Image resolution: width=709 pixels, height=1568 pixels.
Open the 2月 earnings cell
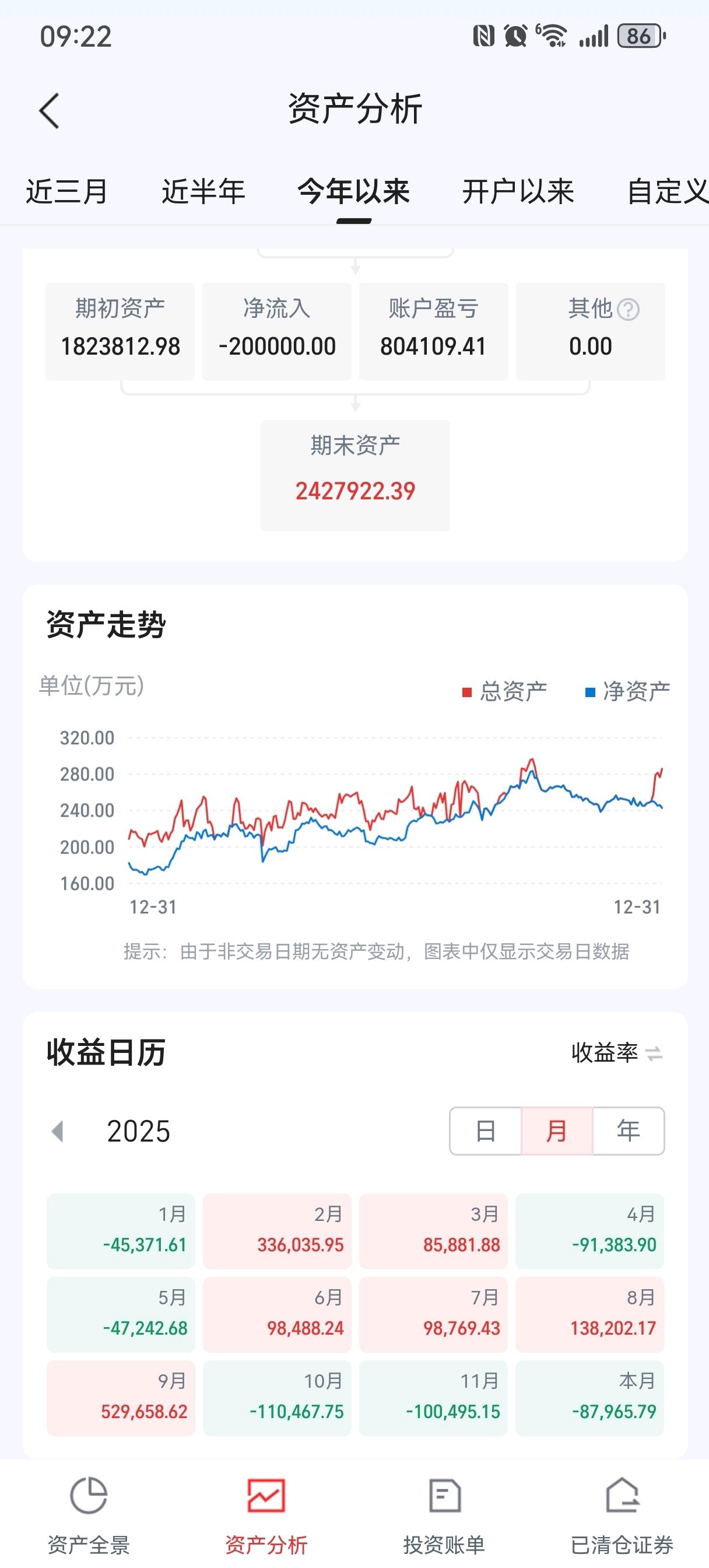277,1231
